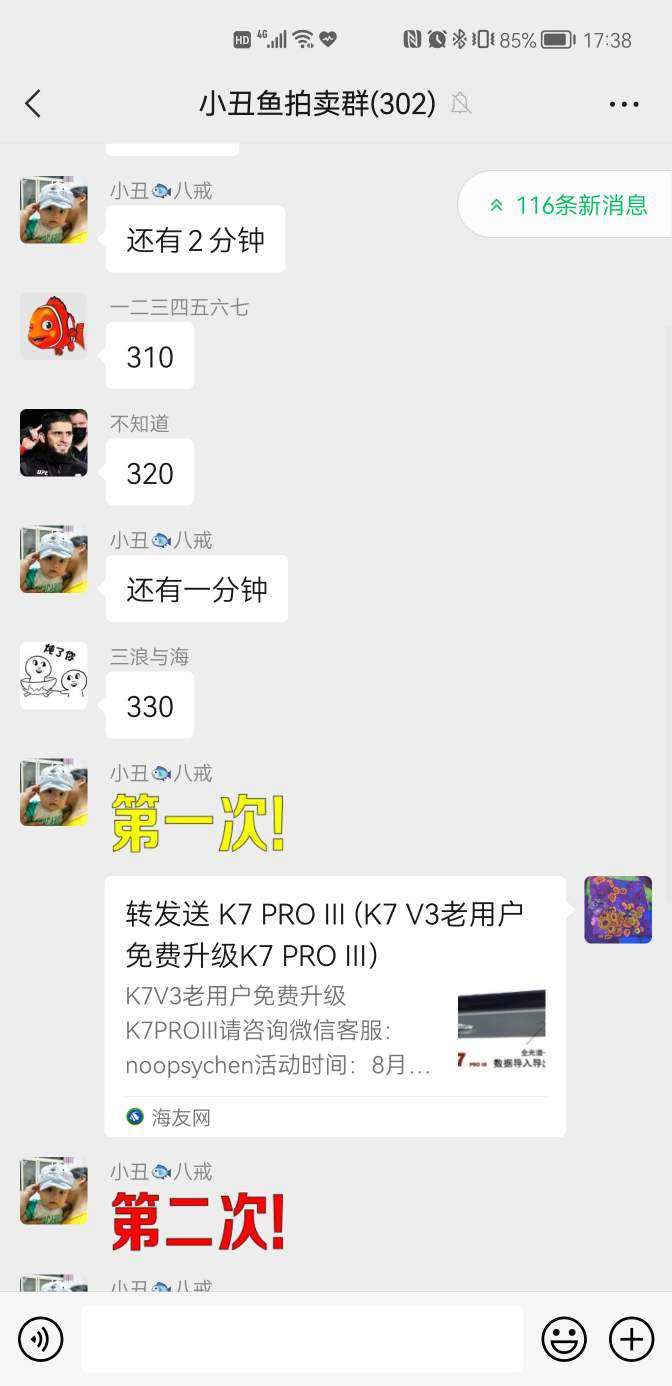This screenshot has width=672, height=1386.
Task: Switch to voice message input
Action: point(41,1339)
